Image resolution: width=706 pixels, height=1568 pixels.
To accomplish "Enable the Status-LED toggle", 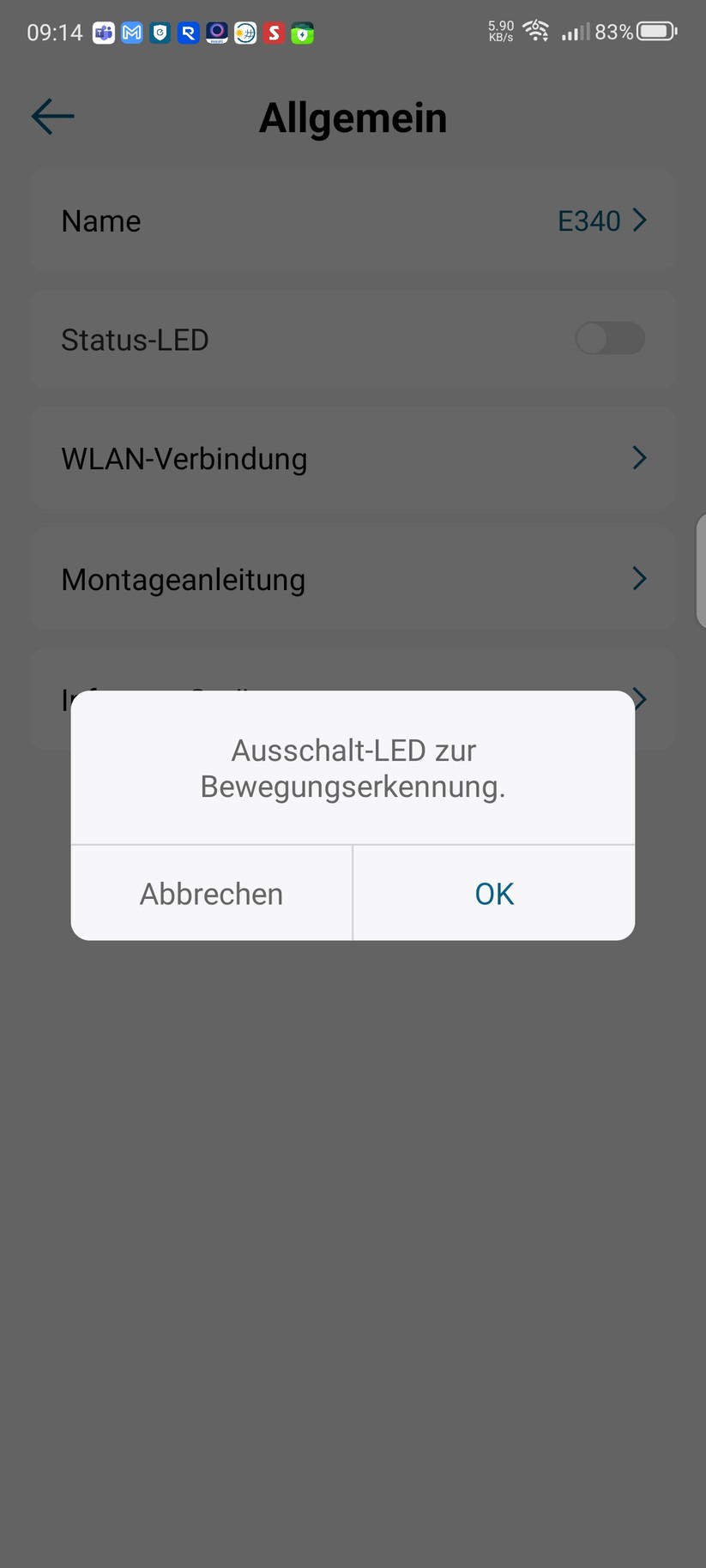I will coord(610,339).
